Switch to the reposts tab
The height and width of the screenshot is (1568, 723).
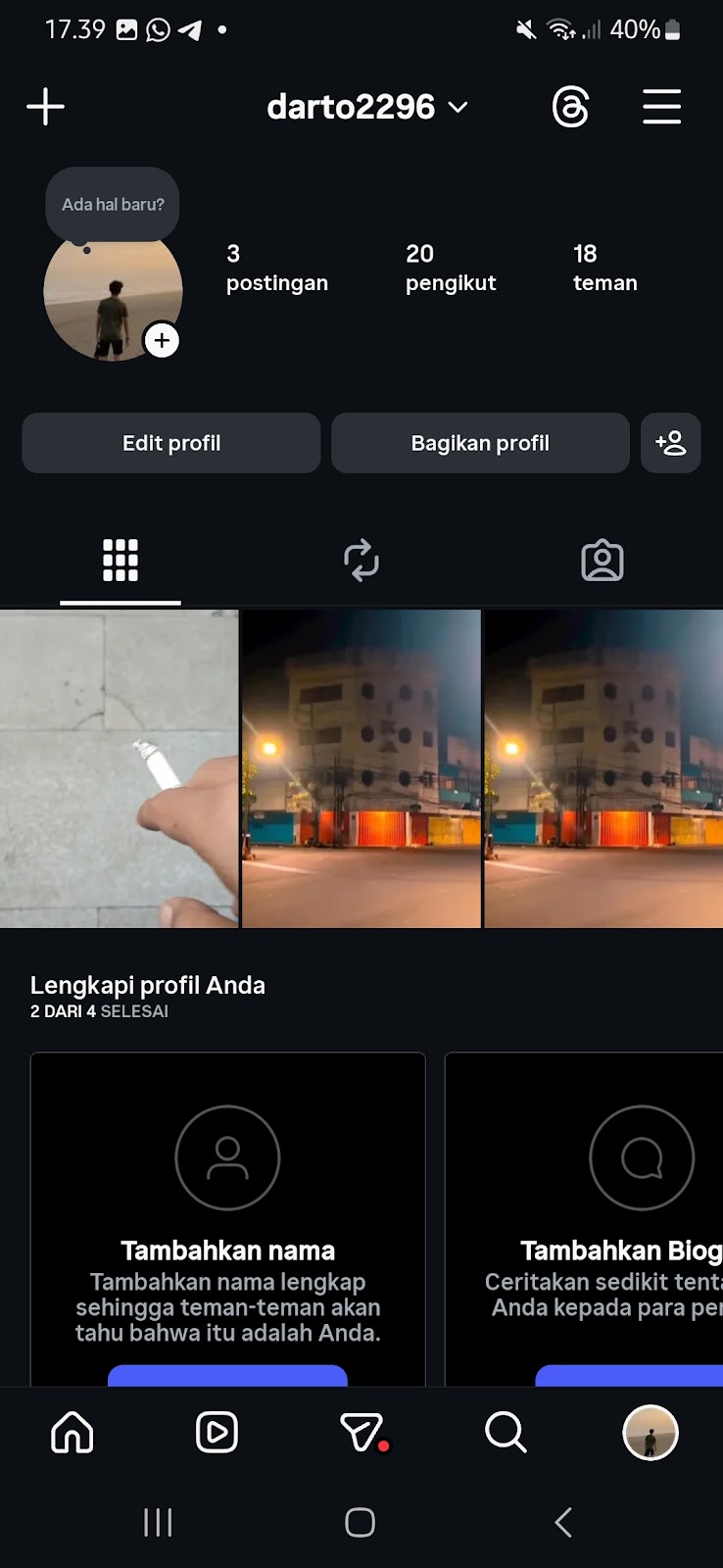(361, 561)
